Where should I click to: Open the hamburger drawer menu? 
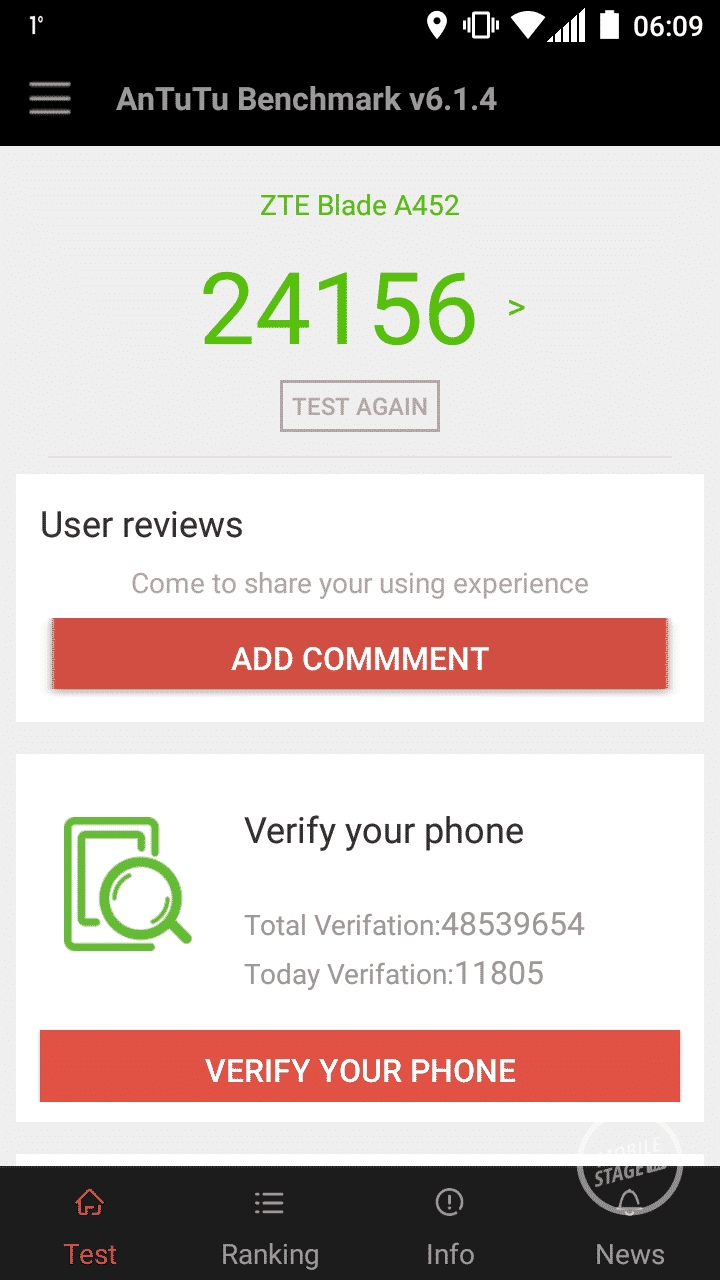[50, 99]
